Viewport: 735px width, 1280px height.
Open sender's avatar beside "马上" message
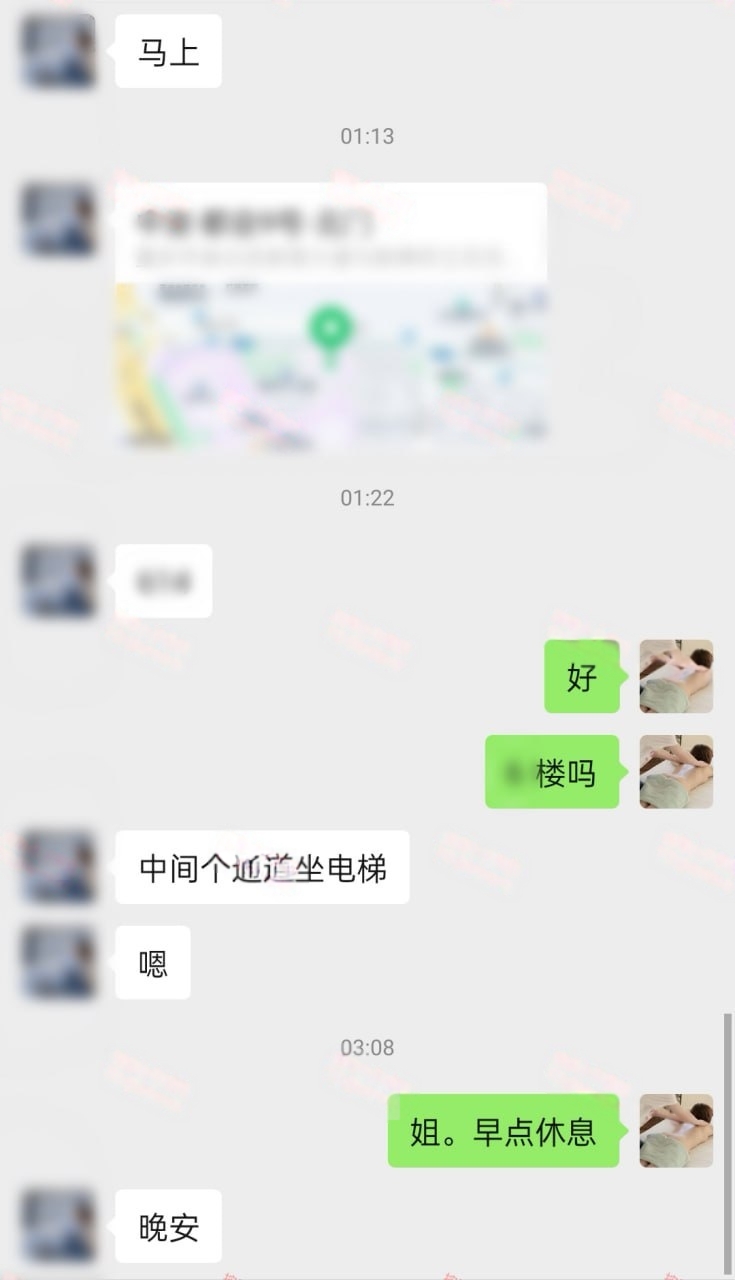[59, 50]
